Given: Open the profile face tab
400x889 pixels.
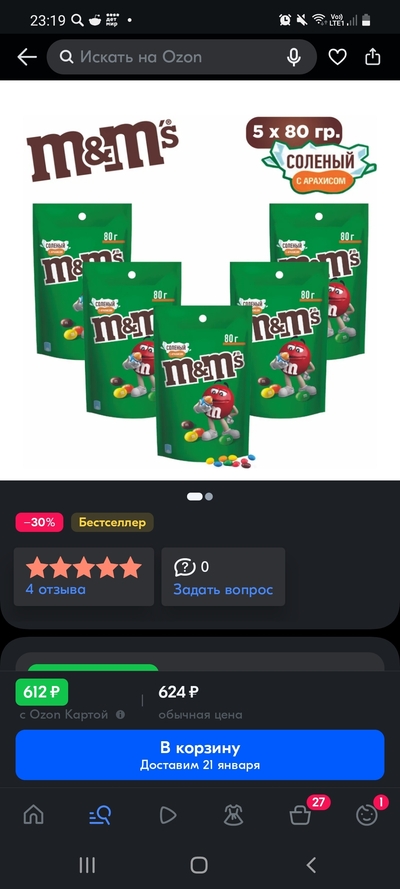Looking at the screenshot, I should click(367, 815).
